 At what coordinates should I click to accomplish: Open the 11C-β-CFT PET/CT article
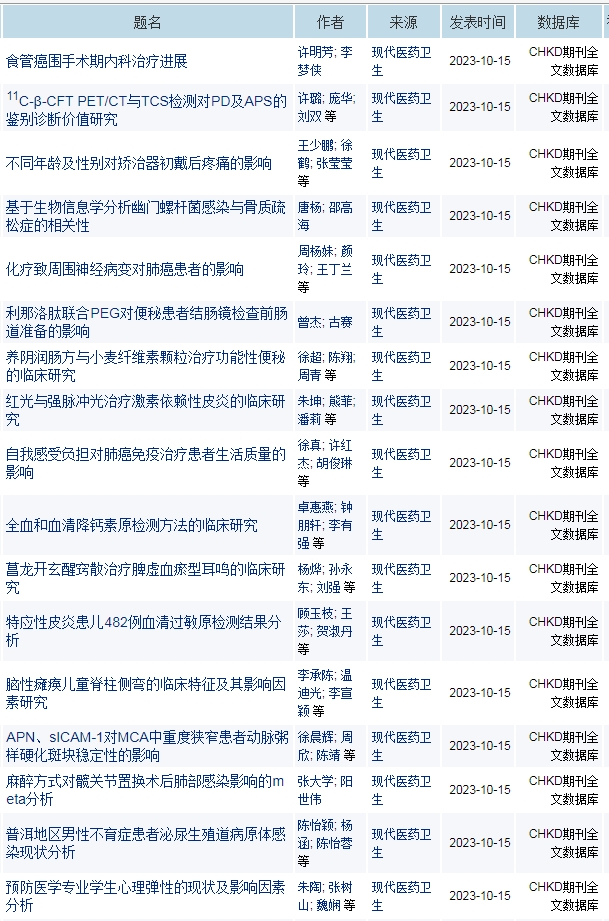pyautogui.click(x=146, y=110)
